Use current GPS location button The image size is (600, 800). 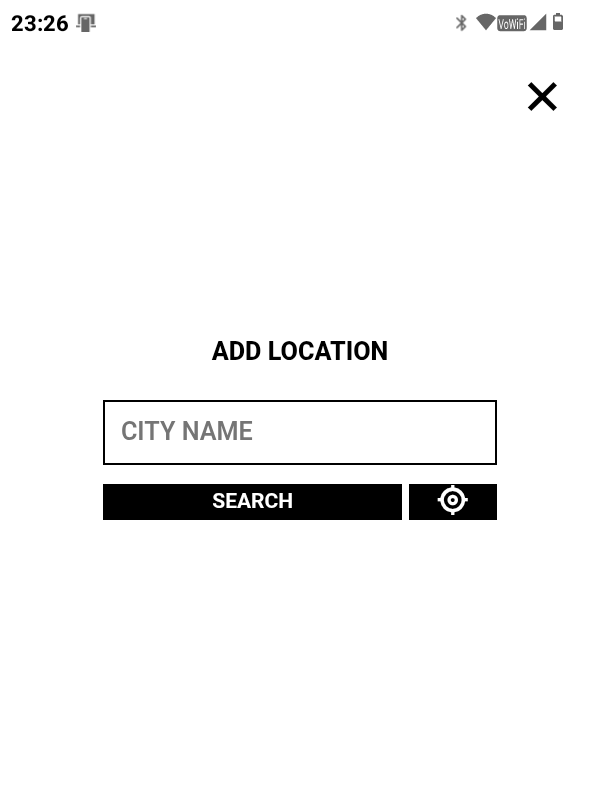(453, 502)
